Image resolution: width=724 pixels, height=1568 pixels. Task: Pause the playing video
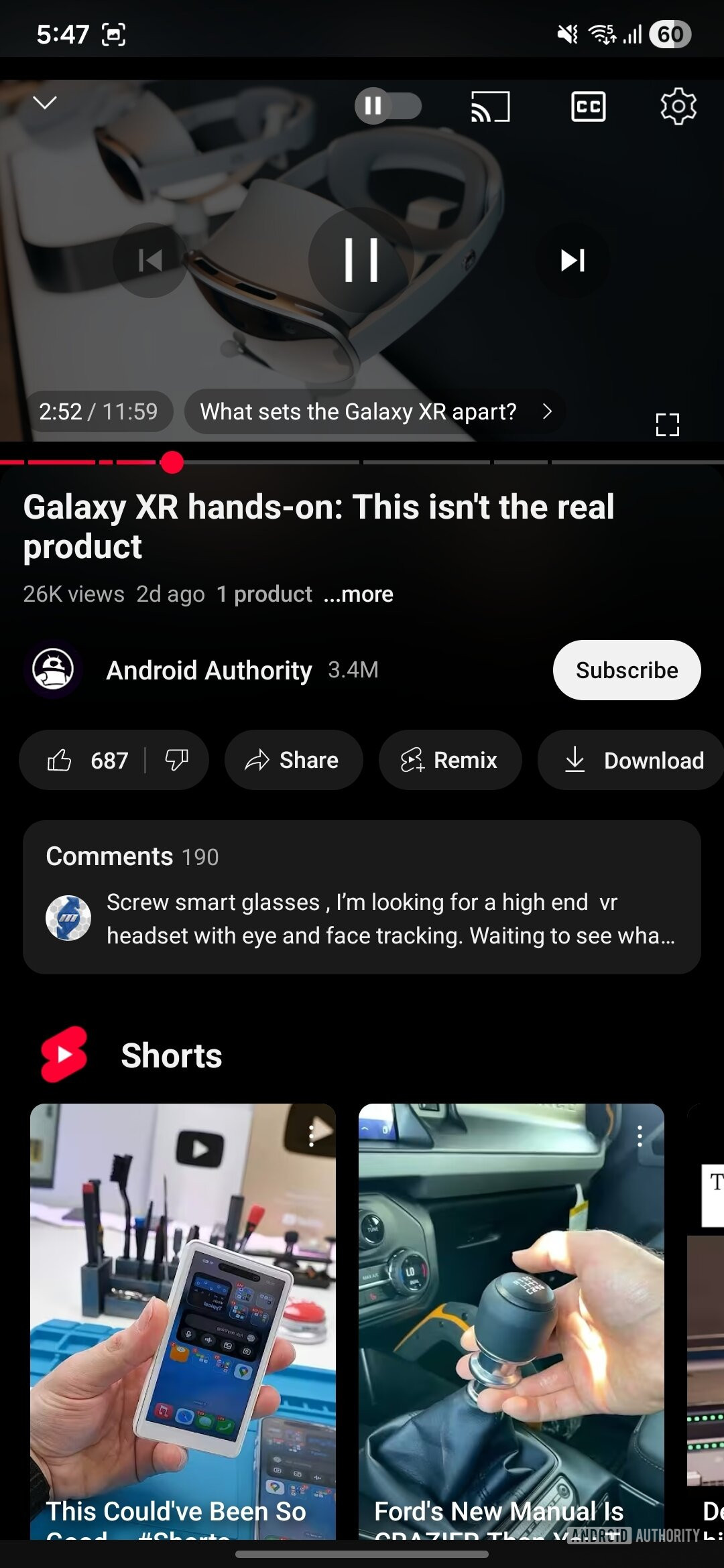[x=361, y=260]
